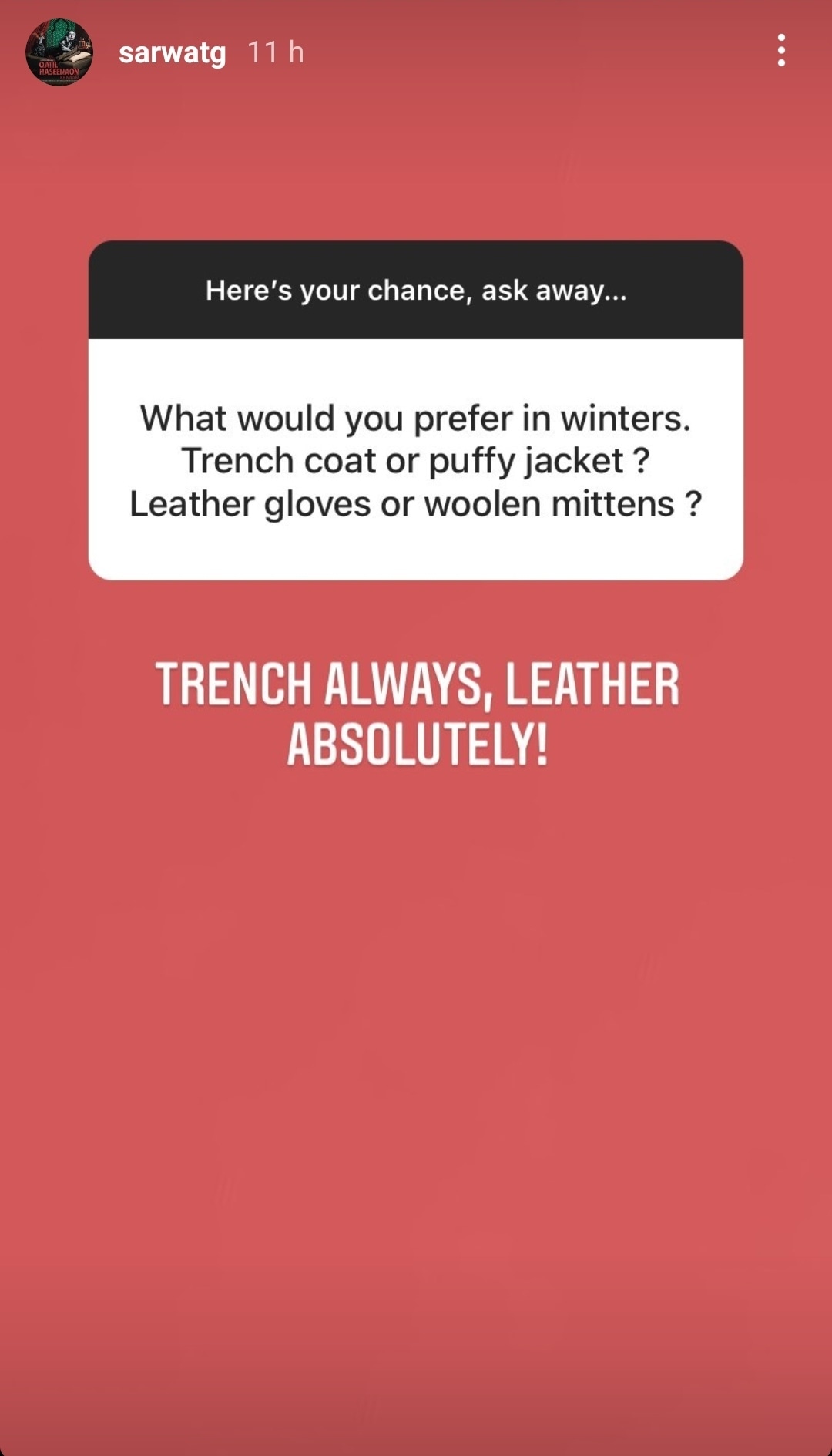Open sarwatg's profile picture

click(x=59, y=52)
